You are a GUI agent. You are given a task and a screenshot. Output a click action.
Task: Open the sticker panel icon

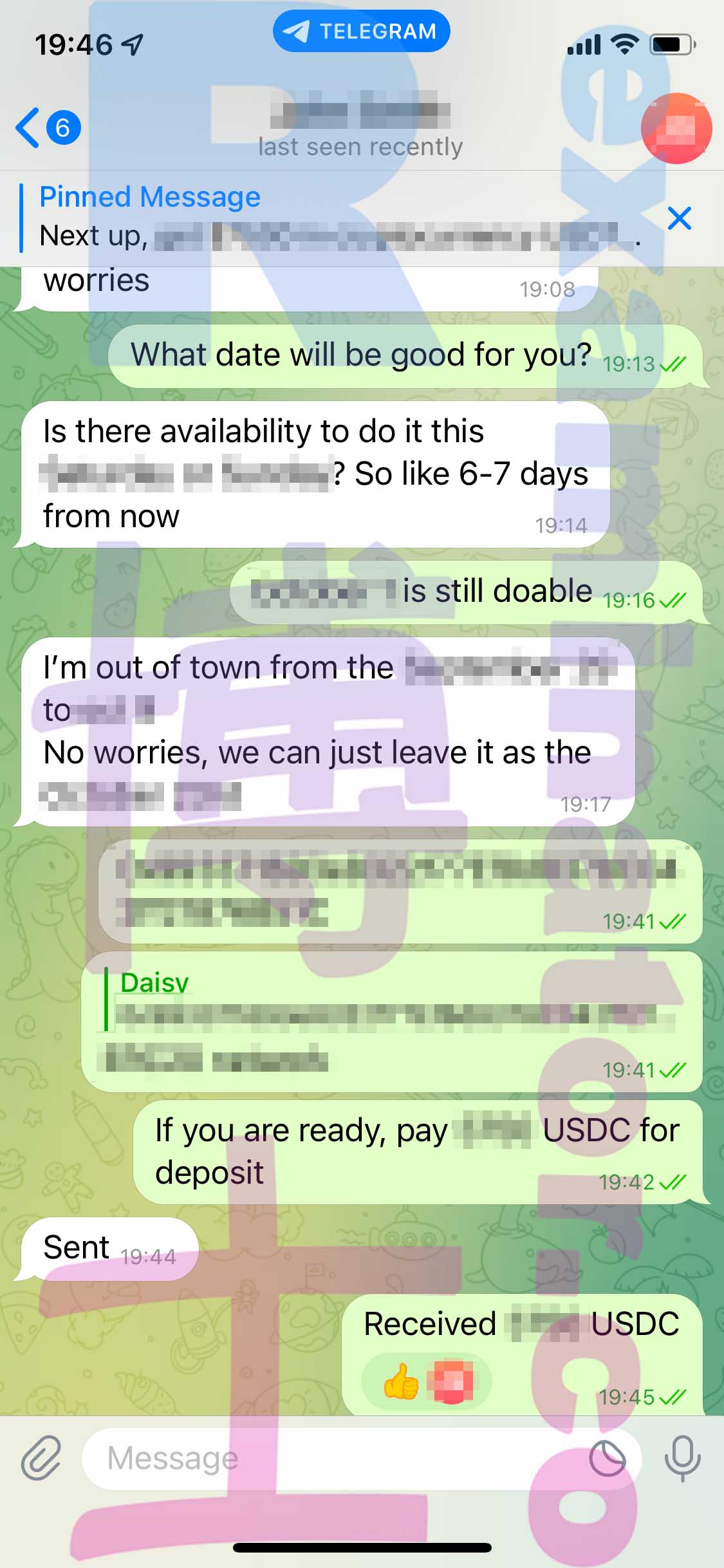click(607, 1458)
